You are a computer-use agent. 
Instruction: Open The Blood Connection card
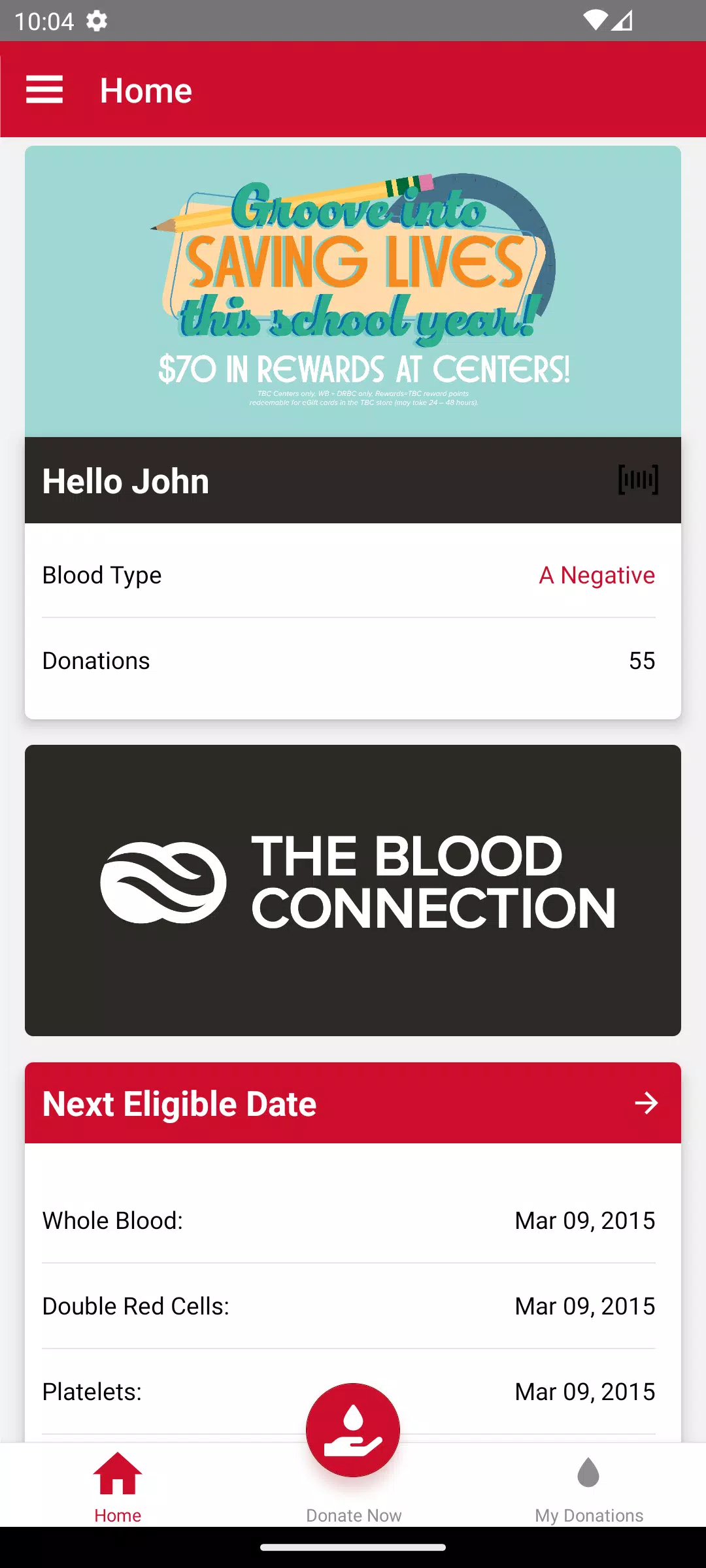[353, 890]
